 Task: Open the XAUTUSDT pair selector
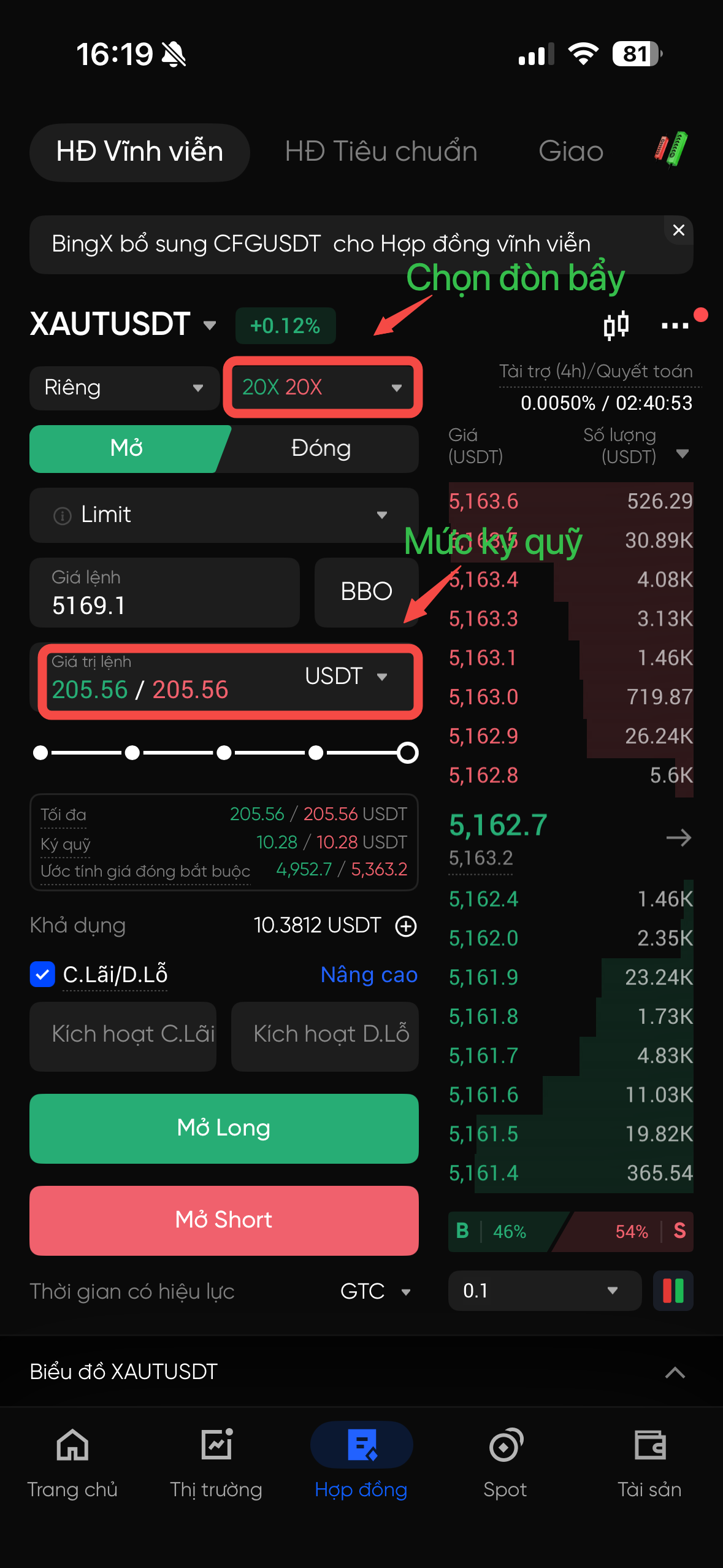pyautogui.click(x=123, y=324)
